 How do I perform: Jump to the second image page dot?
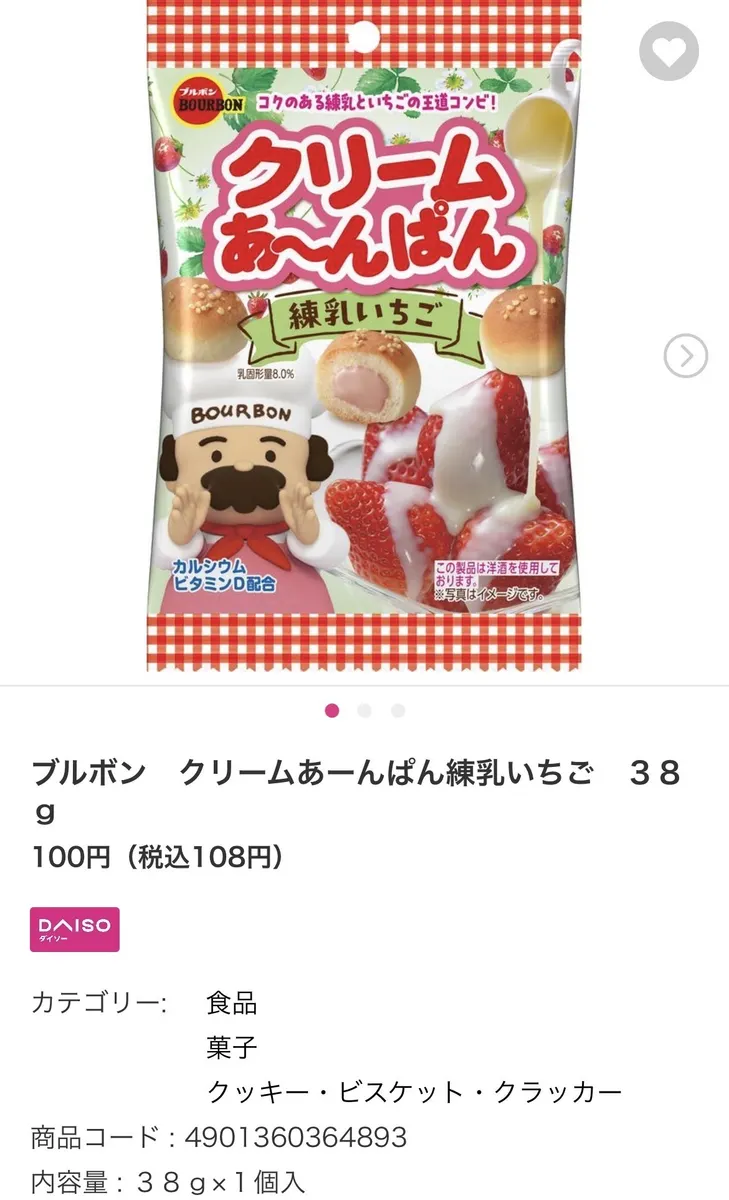point(365,711)
